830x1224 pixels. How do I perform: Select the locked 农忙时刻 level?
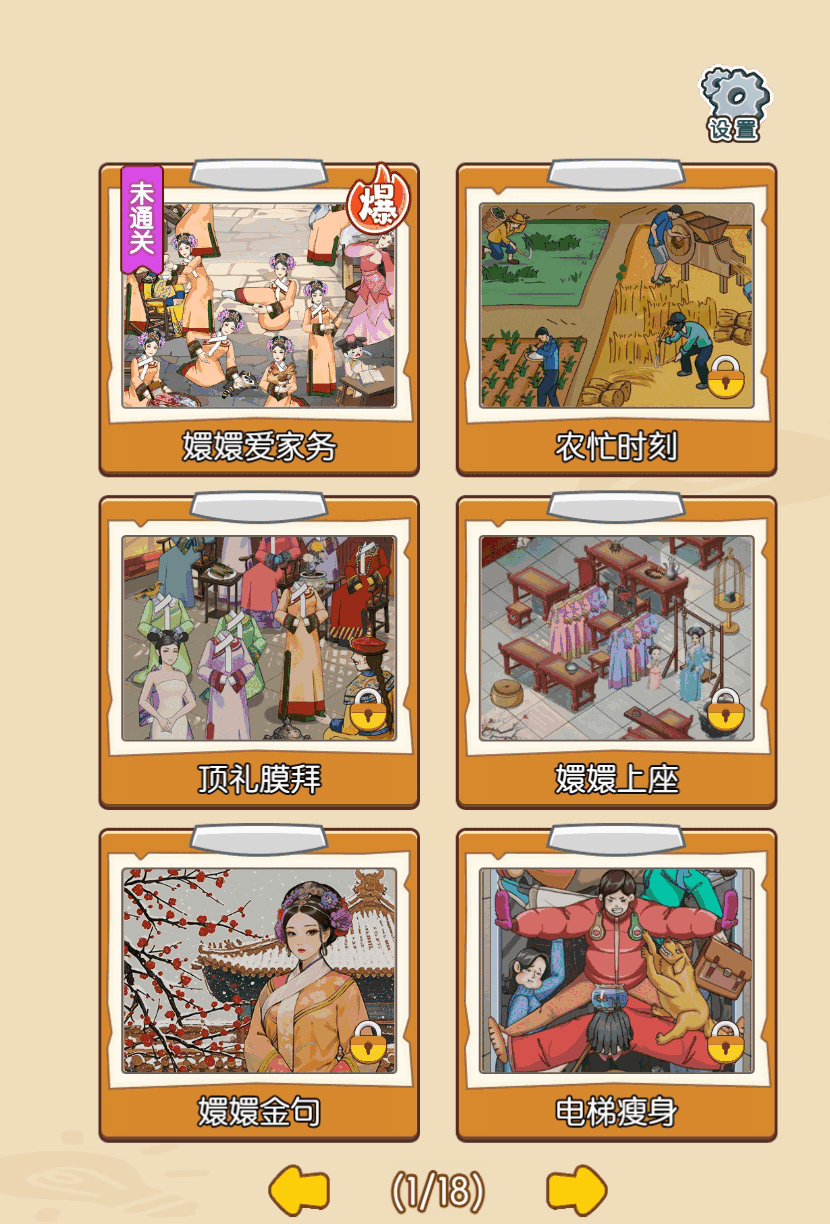pos(616,320)
